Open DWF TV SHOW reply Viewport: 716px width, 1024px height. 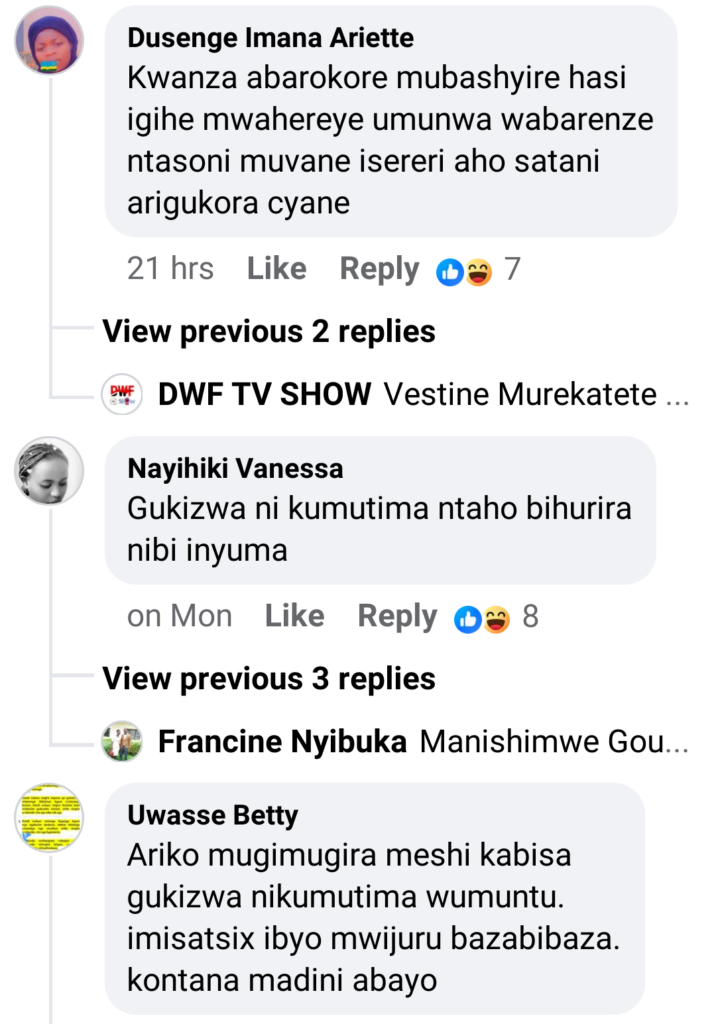click(420, 395)
